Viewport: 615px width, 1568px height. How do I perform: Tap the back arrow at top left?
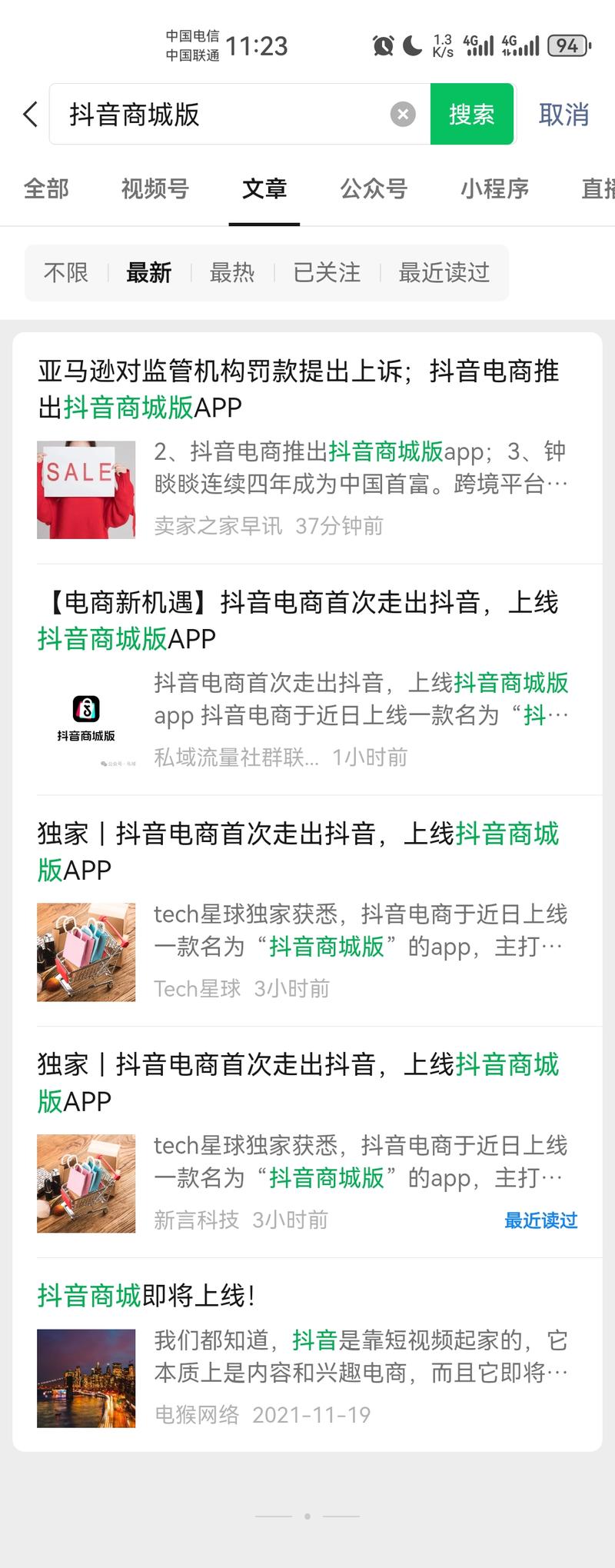[29, 113]
